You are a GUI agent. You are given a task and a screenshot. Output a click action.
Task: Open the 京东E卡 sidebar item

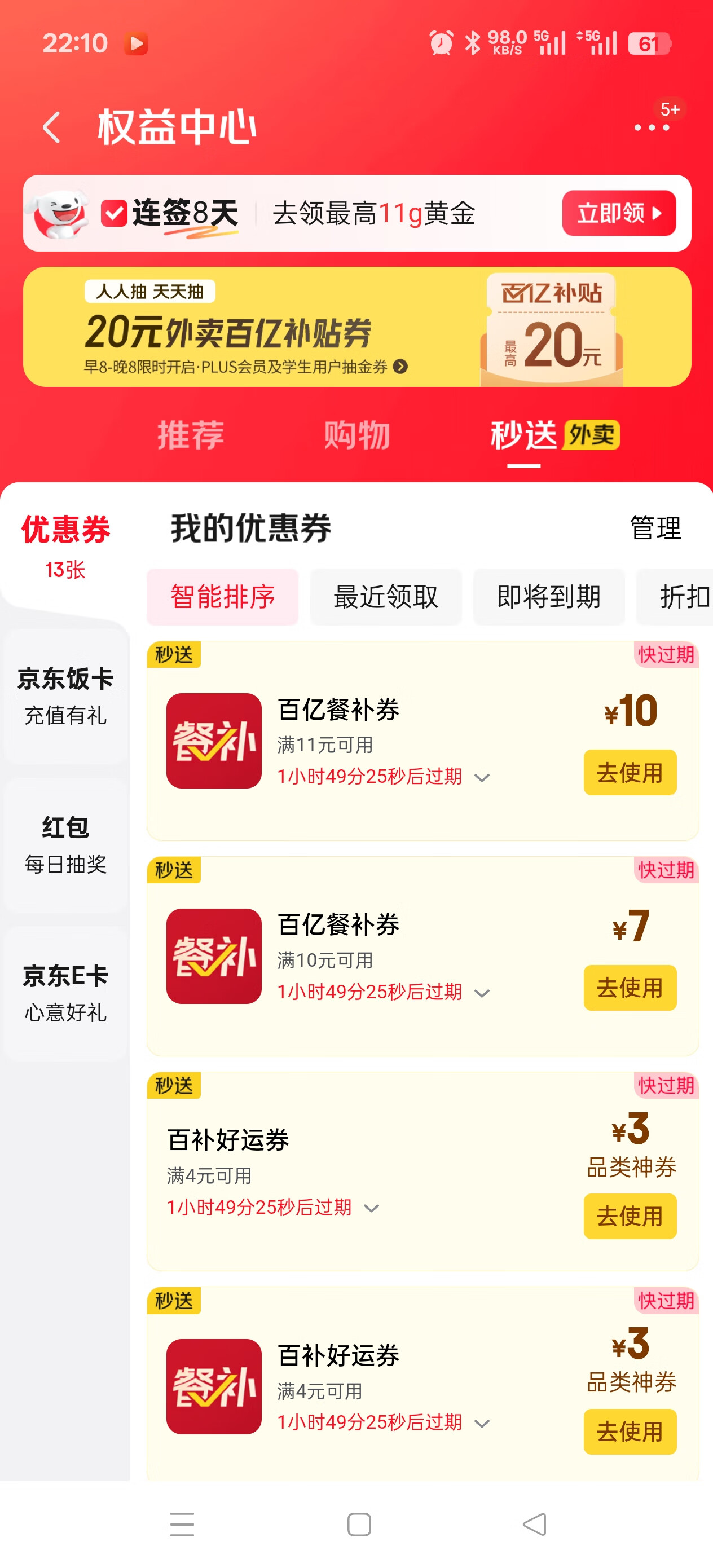[x=65, y=993]
